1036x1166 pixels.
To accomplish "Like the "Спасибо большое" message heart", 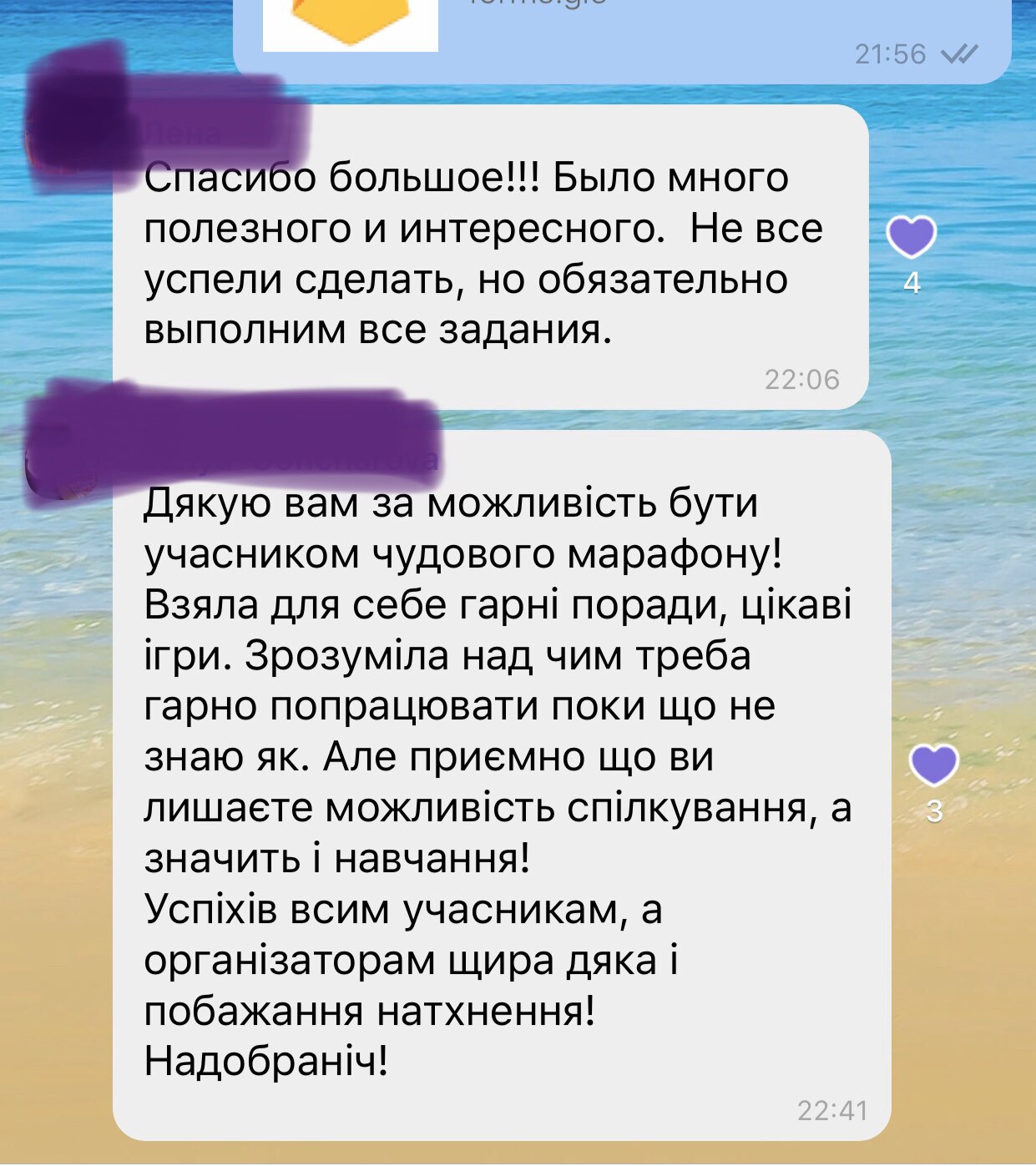I will (x=911, y=237).
